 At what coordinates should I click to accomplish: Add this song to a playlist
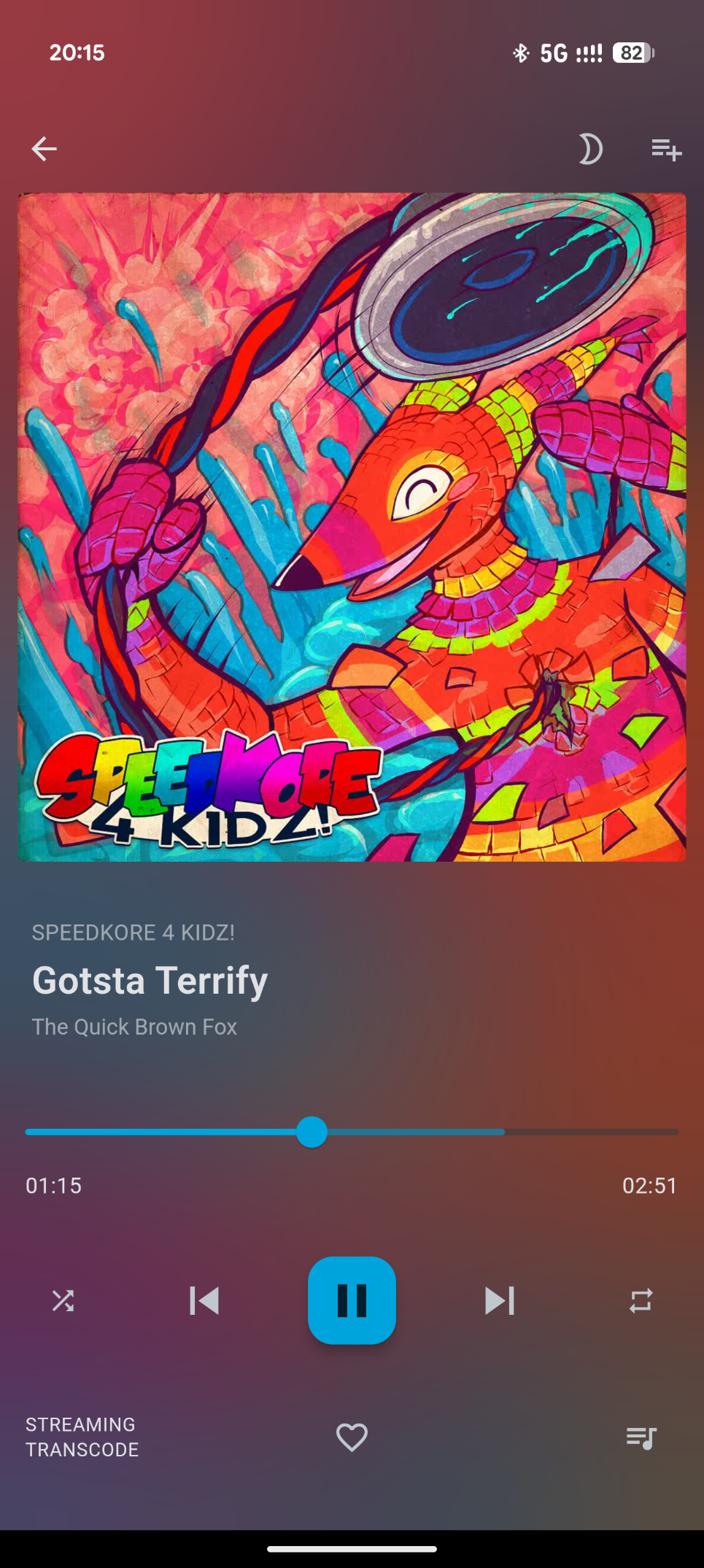click(x=666, y=149)
